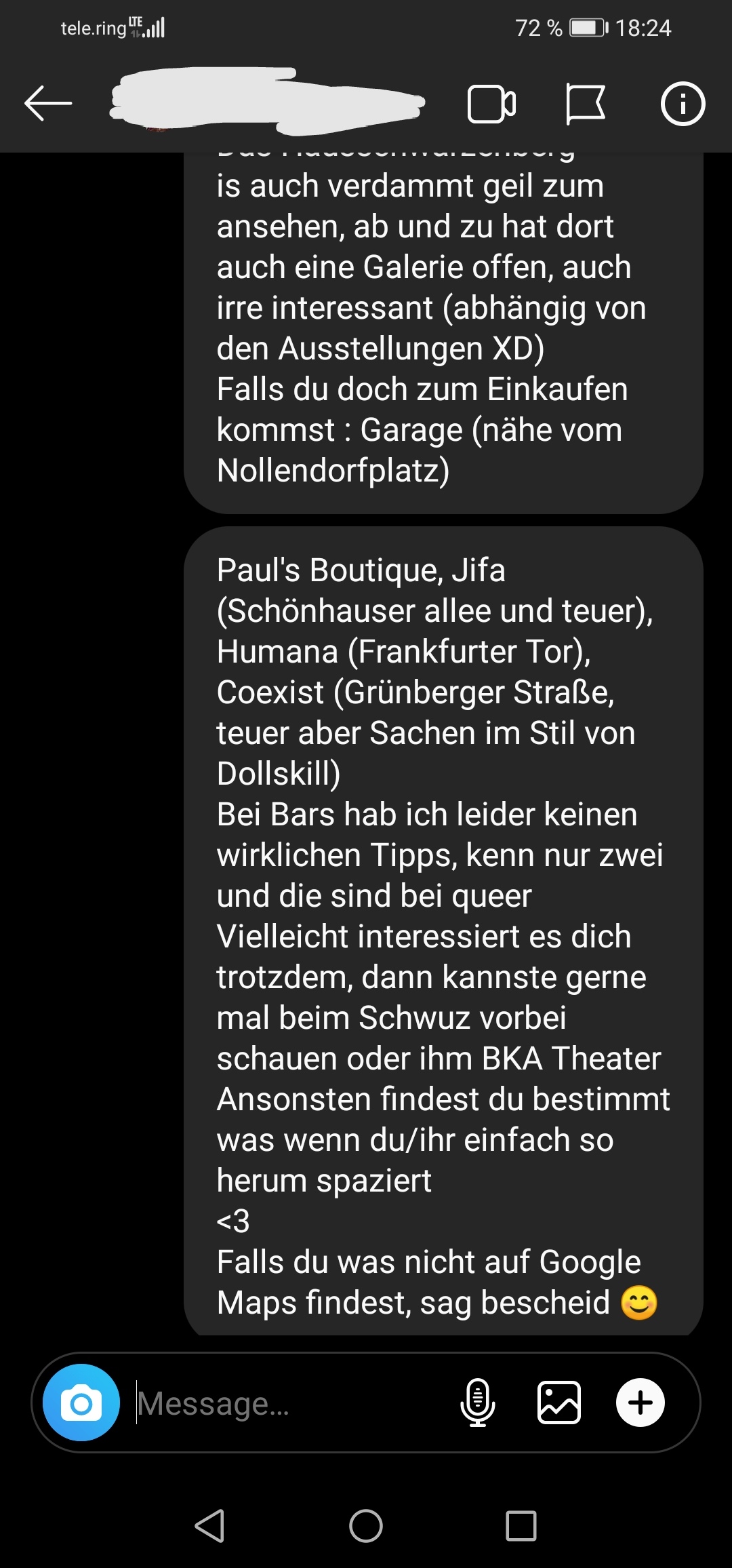Open conversation details info

click(683, 104)
